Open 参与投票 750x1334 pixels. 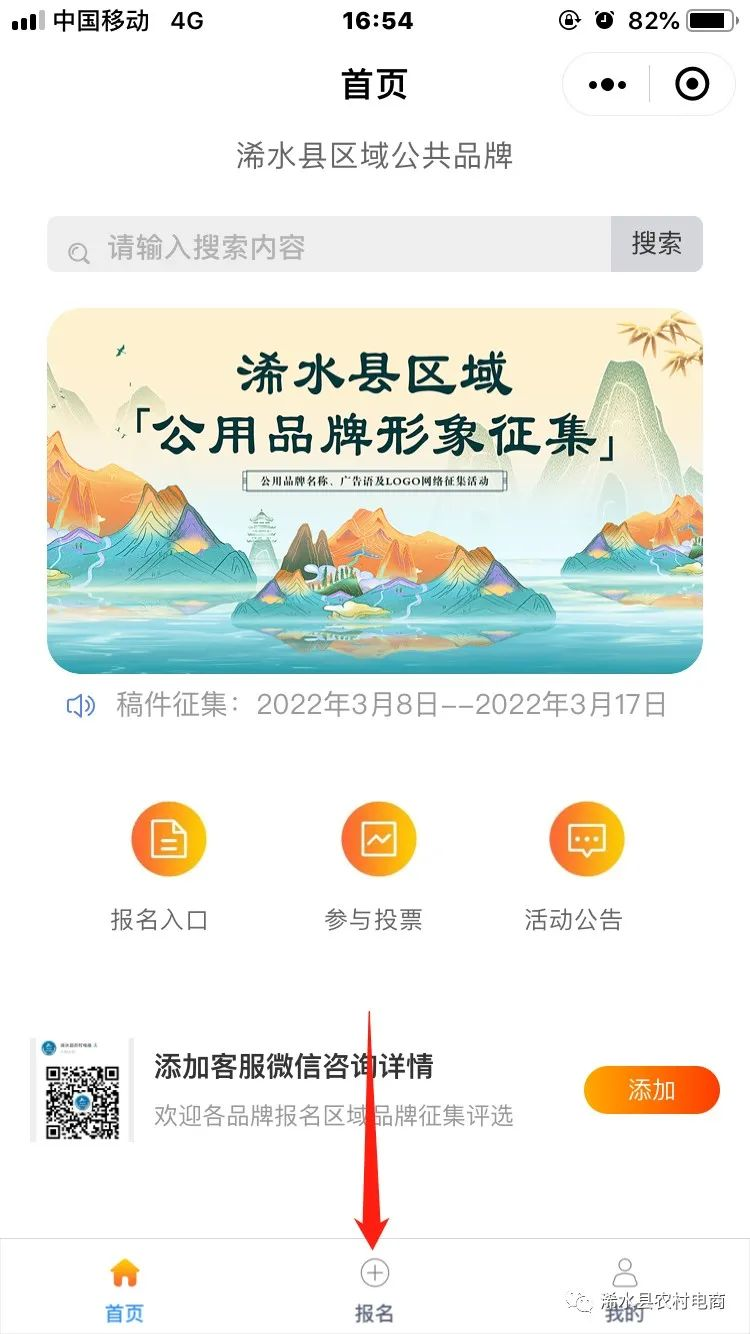(x=375, y=866)
